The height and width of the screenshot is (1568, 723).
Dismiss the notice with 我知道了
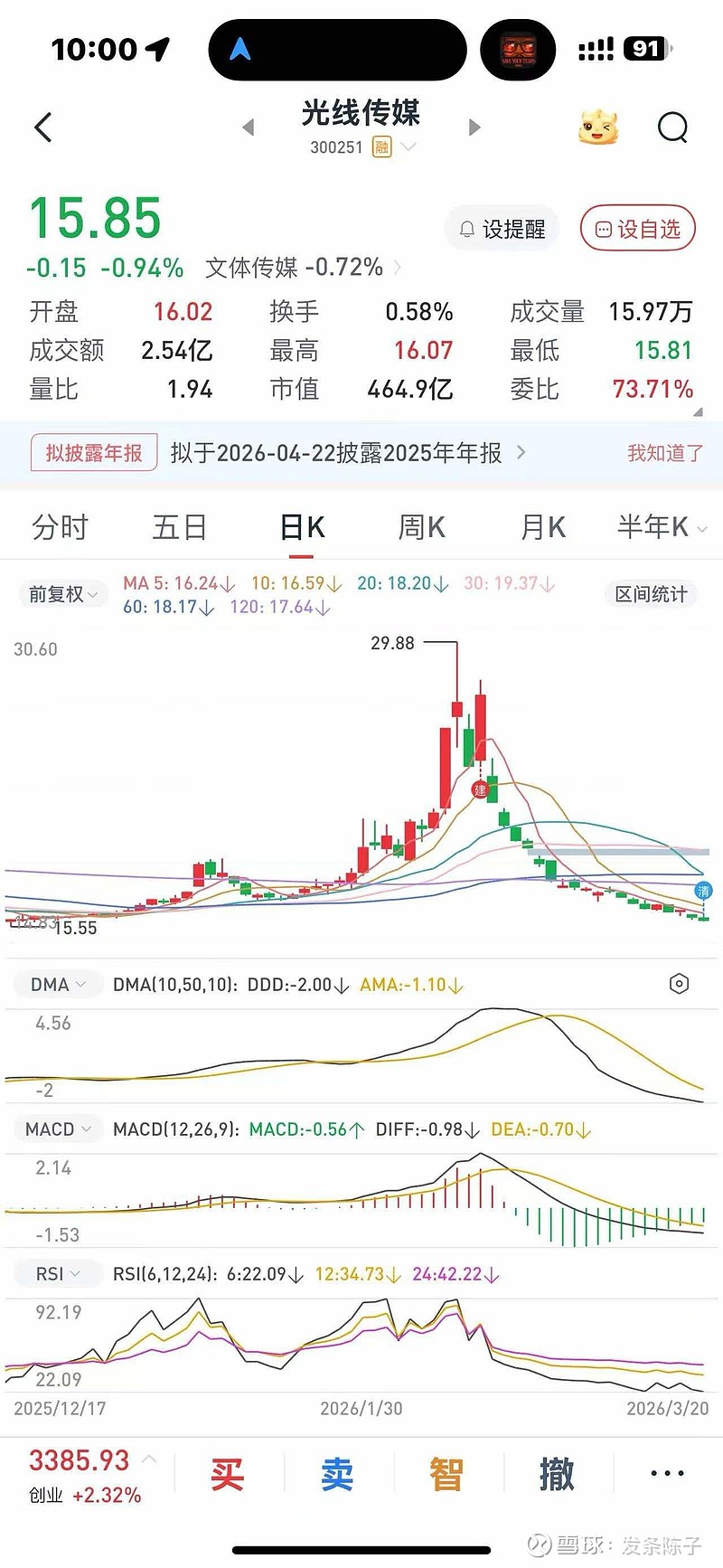pyautogui.click(x=664, y=453)
